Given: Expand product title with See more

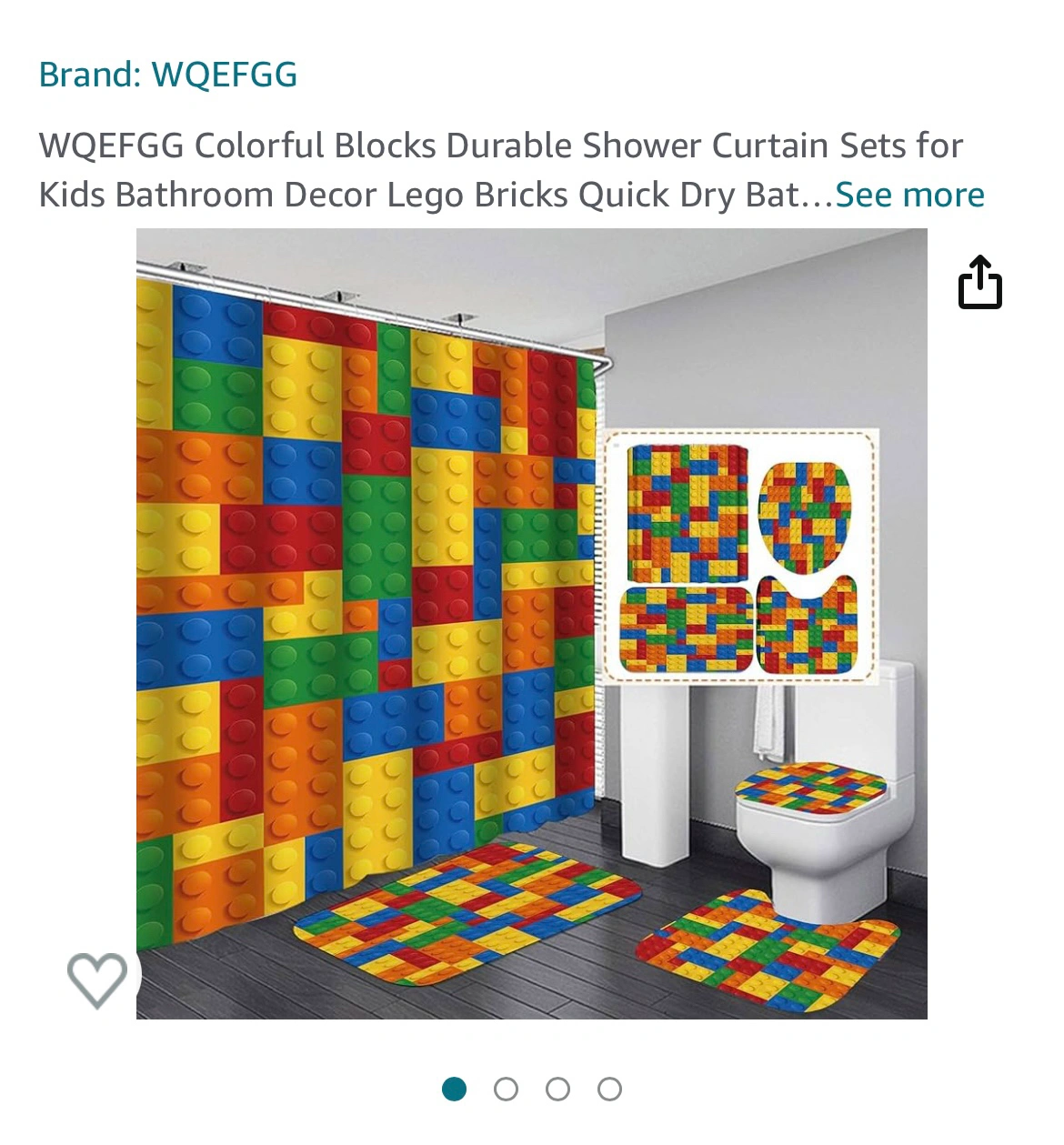Looking at the screenshot, I should [909, 195].
